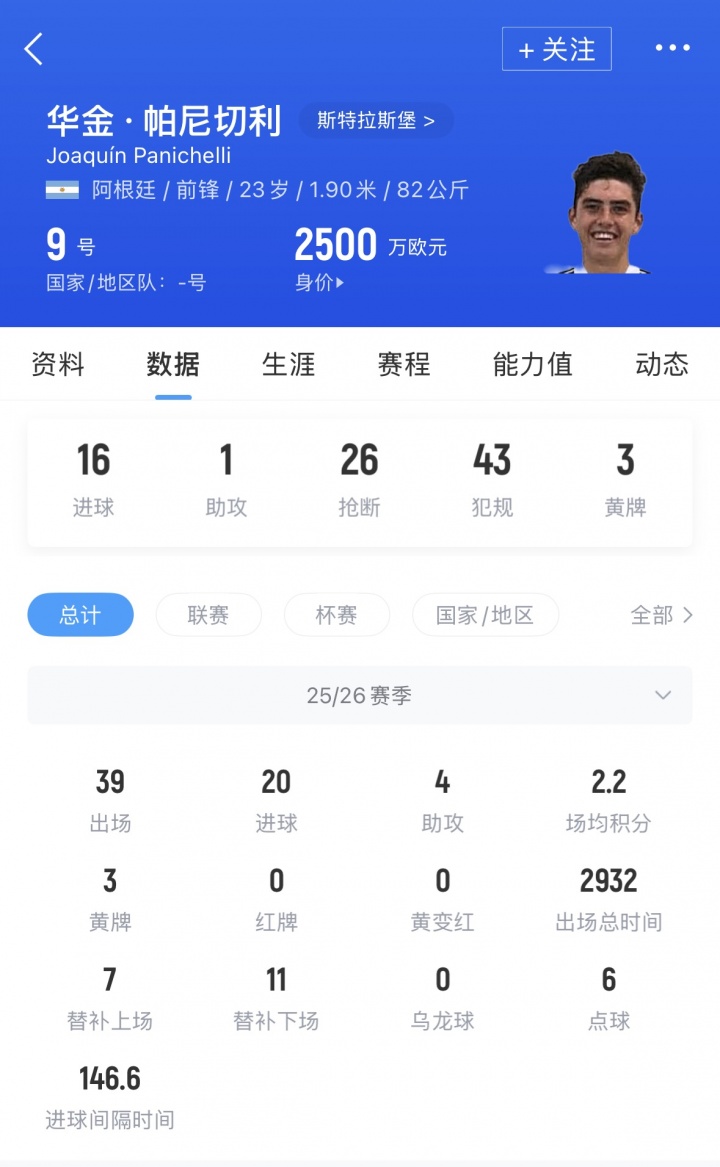Select the 杯赛 cup filter

337,615
